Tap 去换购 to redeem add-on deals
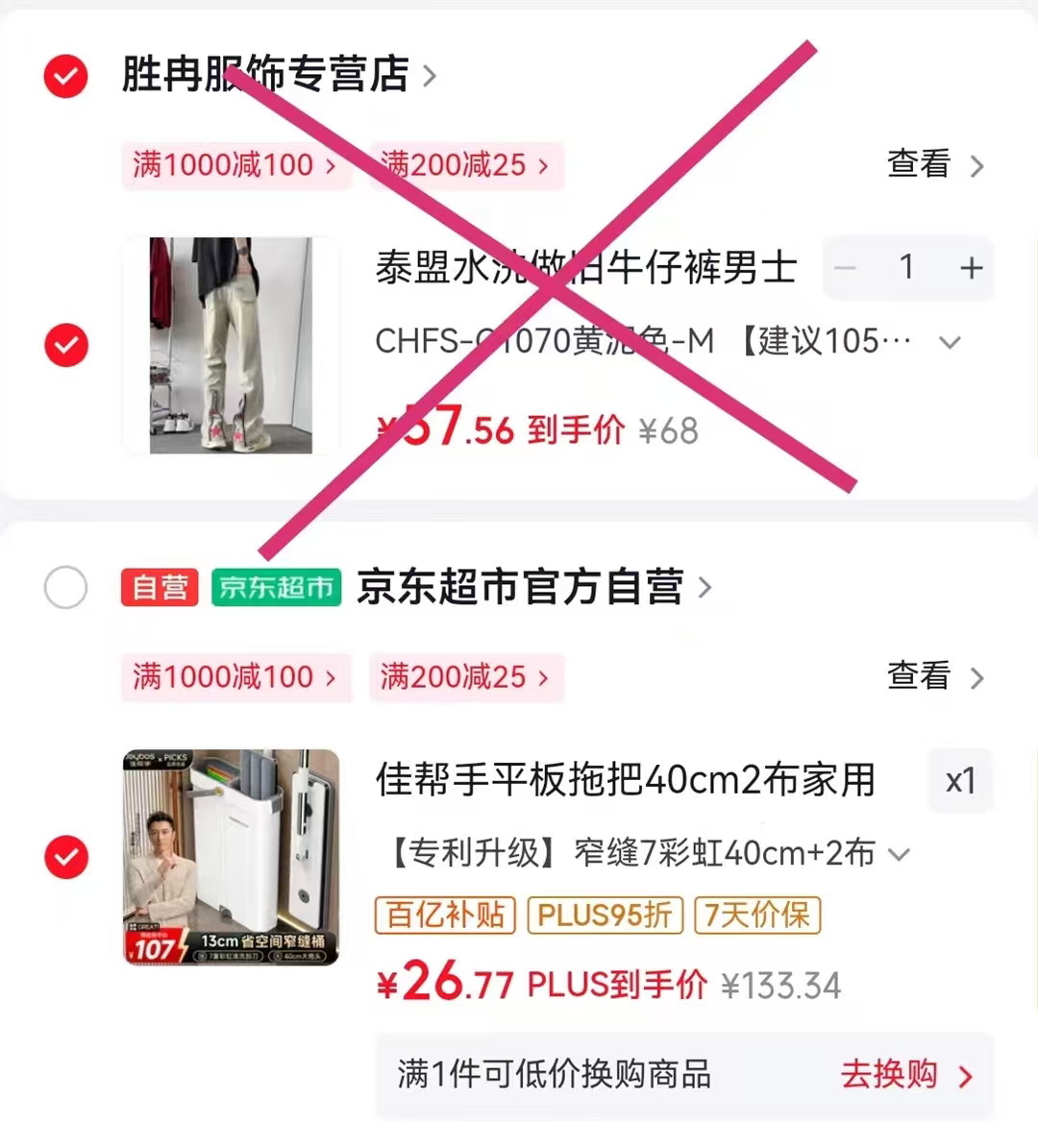The height and width of the screenshot is (1148, 1038). coord(906,1075)
